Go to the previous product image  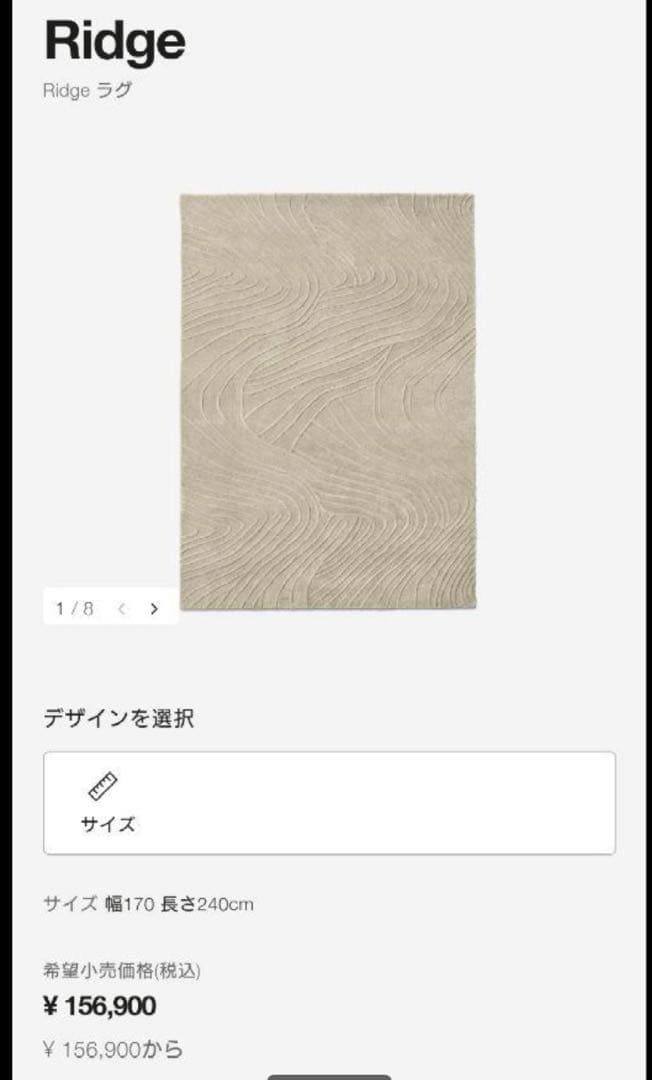tap(122, 608)
